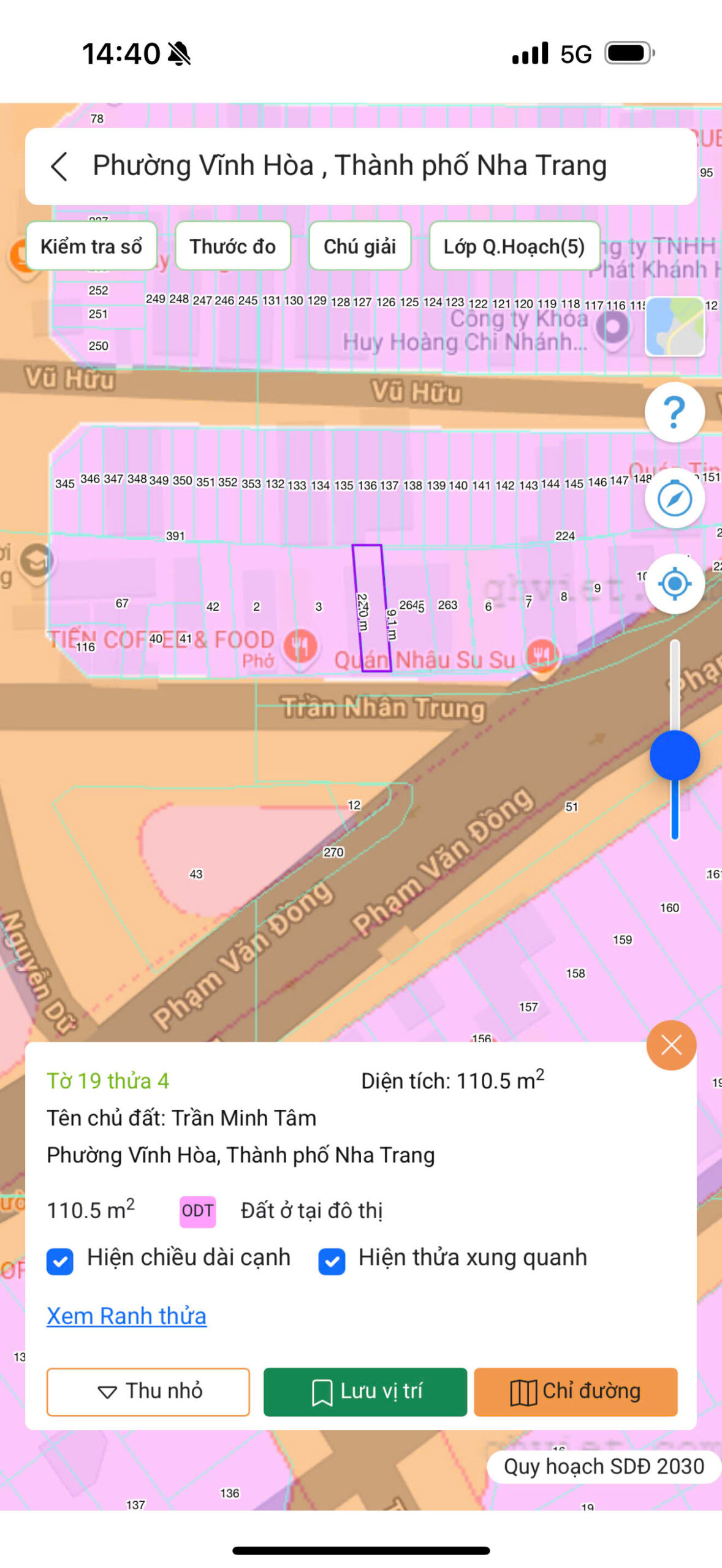Open the Kiểm tra sổ tool
Image resolution: width=722 pixels, height=1568 pixels.
point(91,246)
